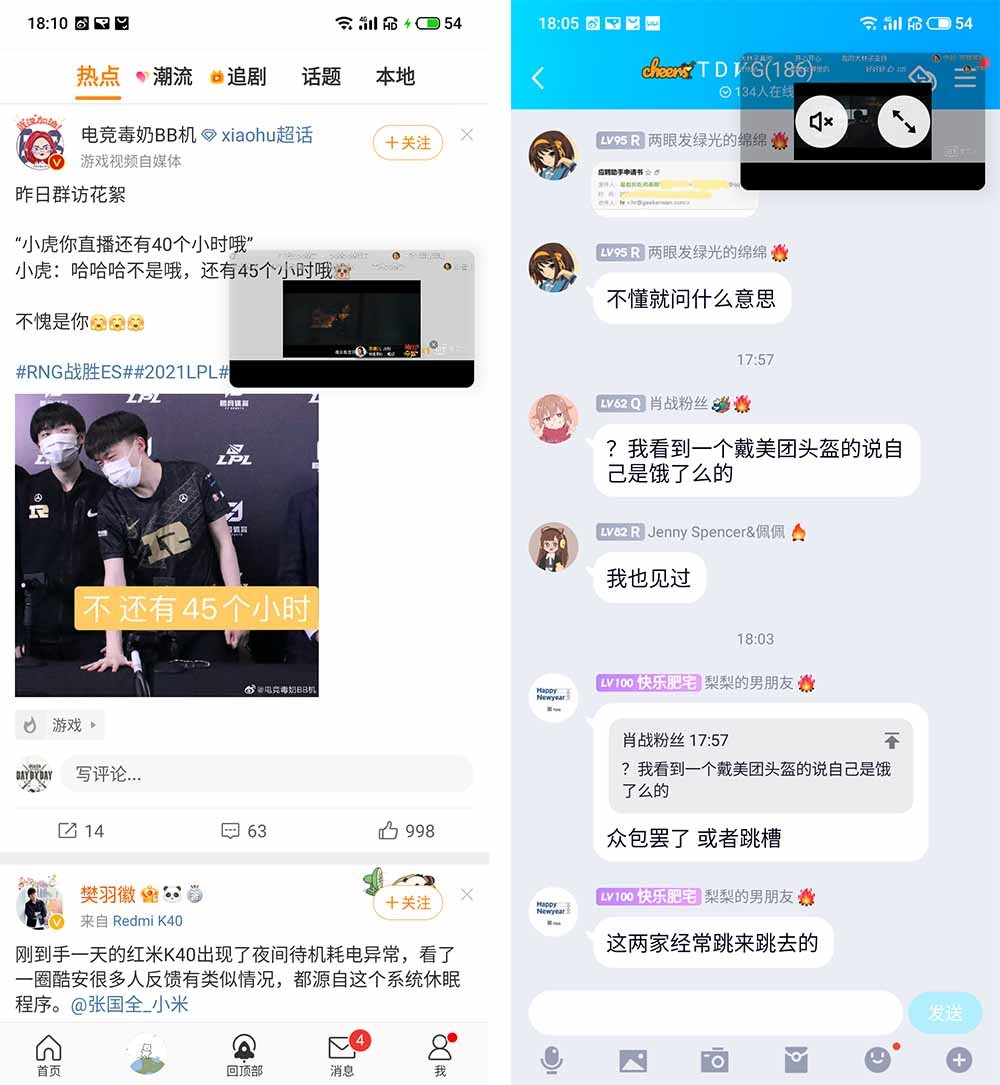The height and width of the screenshot is (1085, 1000).
Task: Expand the 游戏 category under the post
Action: tap(60, 726)
